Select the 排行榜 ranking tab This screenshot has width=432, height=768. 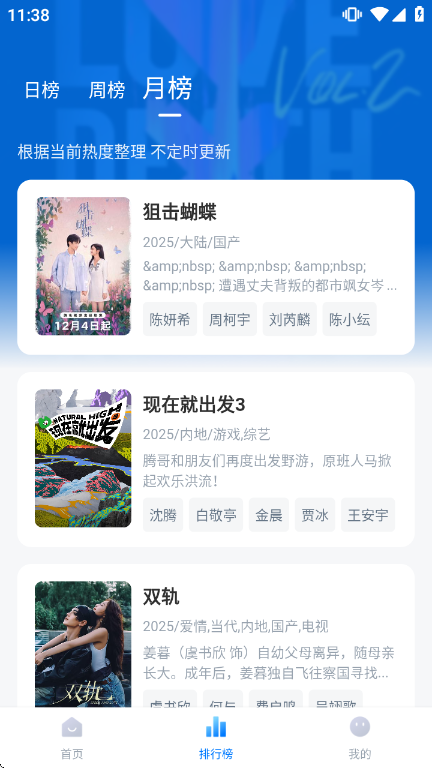tap(216, 738)
